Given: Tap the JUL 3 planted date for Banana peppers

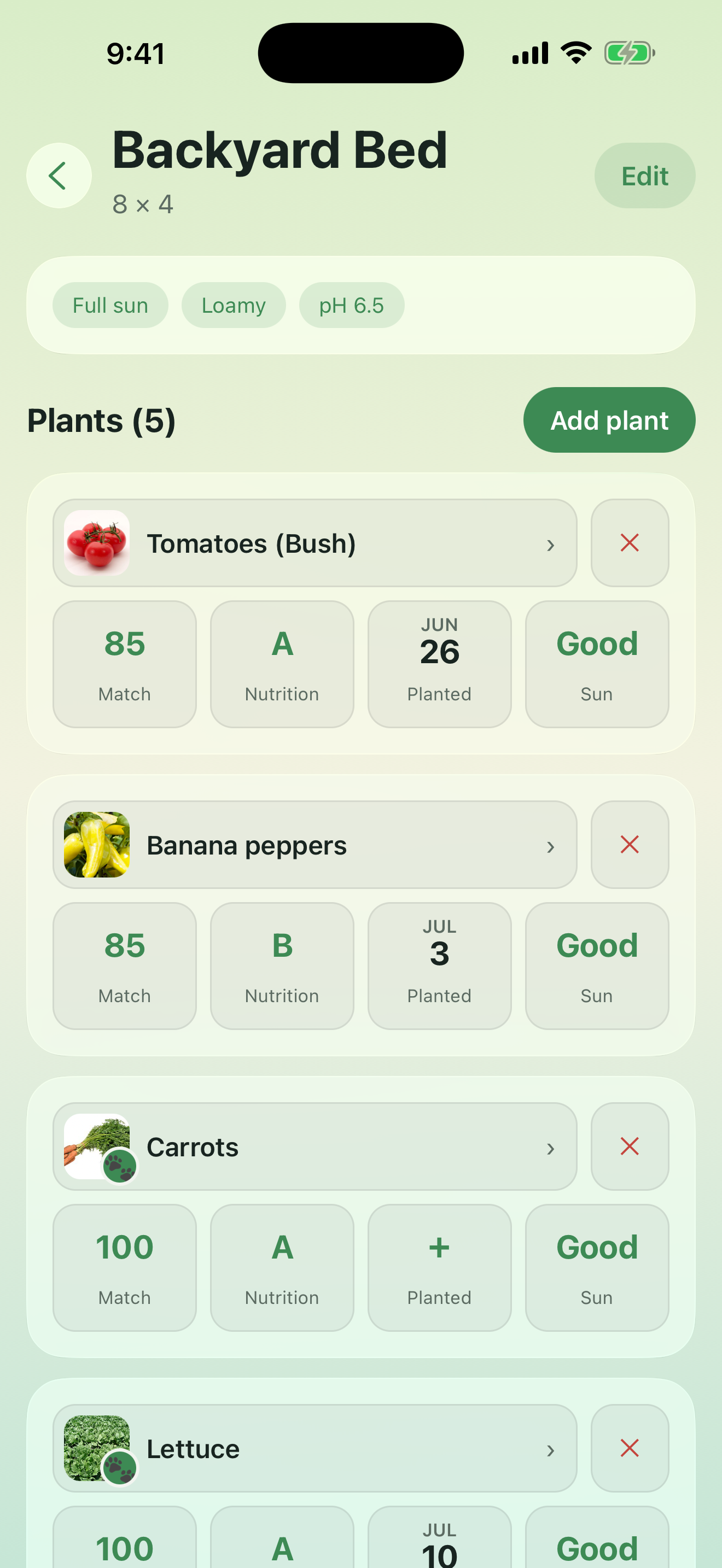Looking at the screenshot, I should pos(440,966).
